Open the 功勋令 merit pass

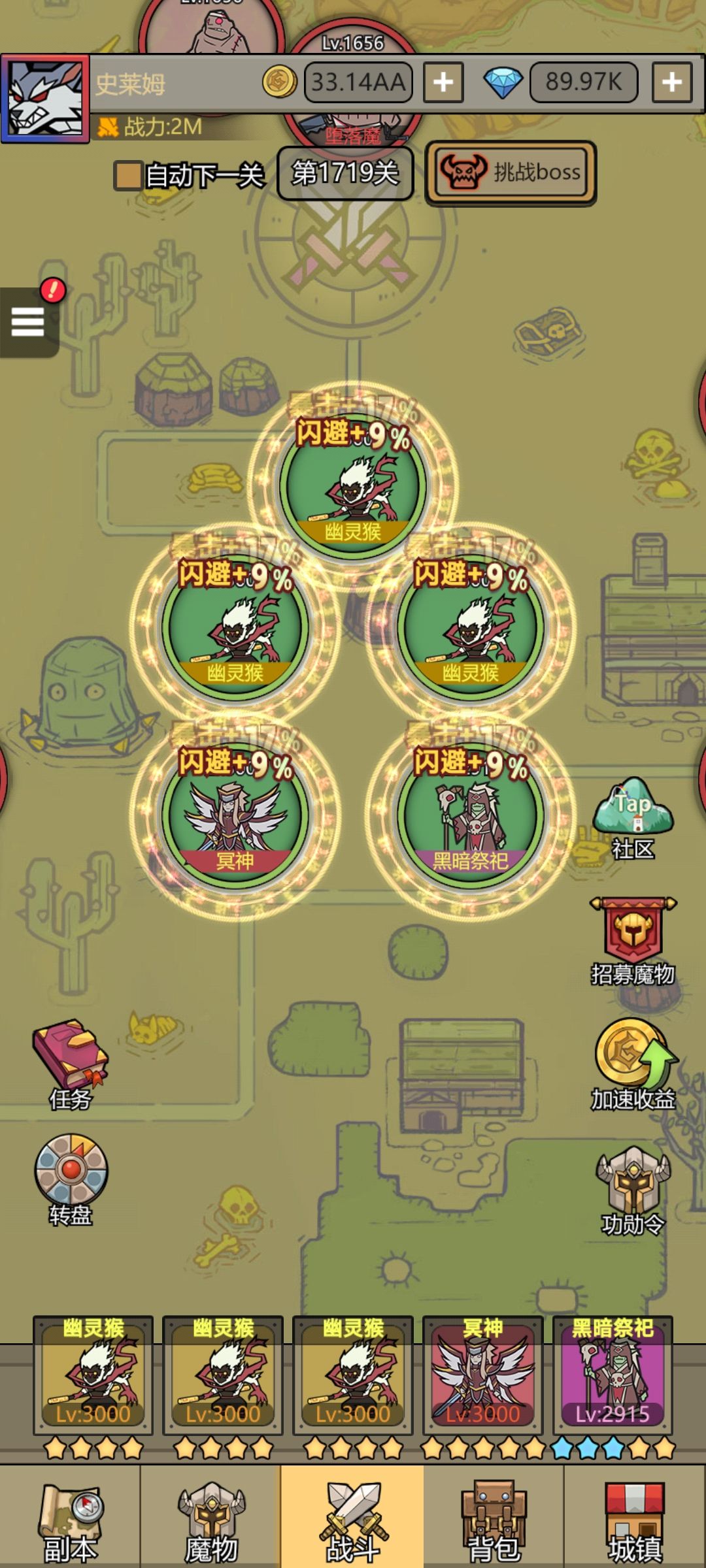(x=633, y=1192)
